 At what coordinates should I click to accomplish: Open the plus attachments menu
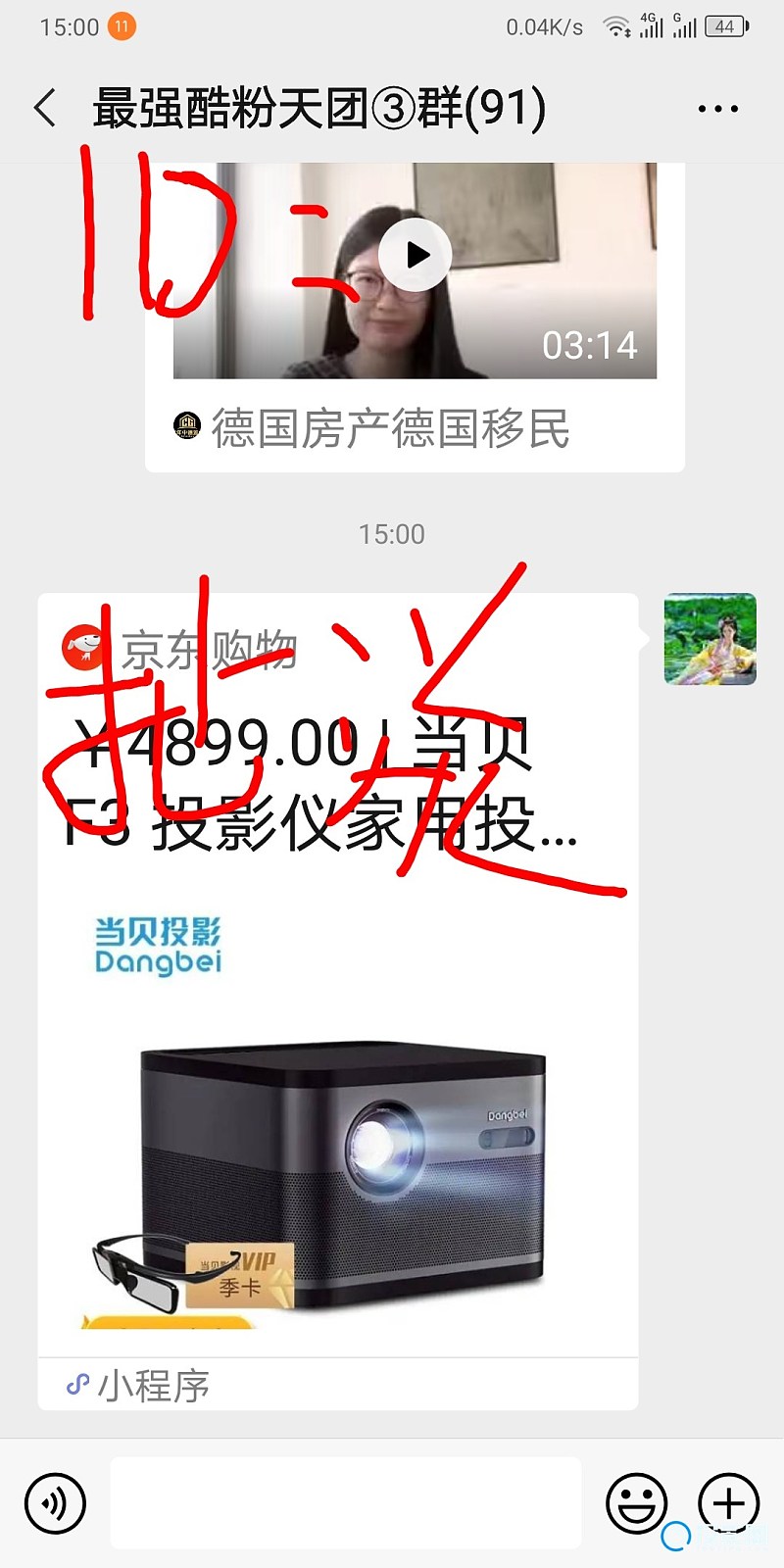pos(728,1502)
